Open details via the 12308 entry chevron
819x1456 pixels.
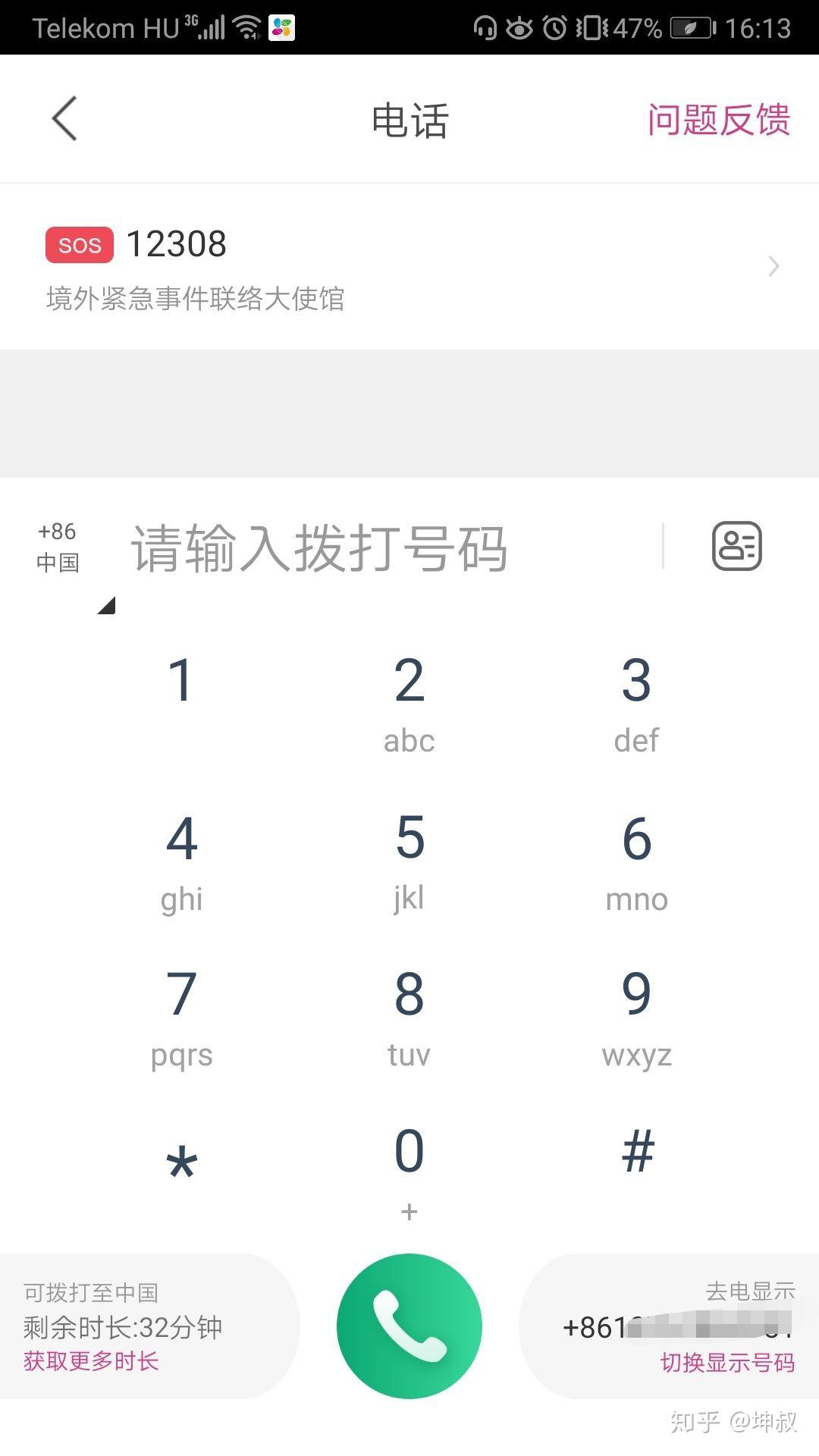pos(773,267)
